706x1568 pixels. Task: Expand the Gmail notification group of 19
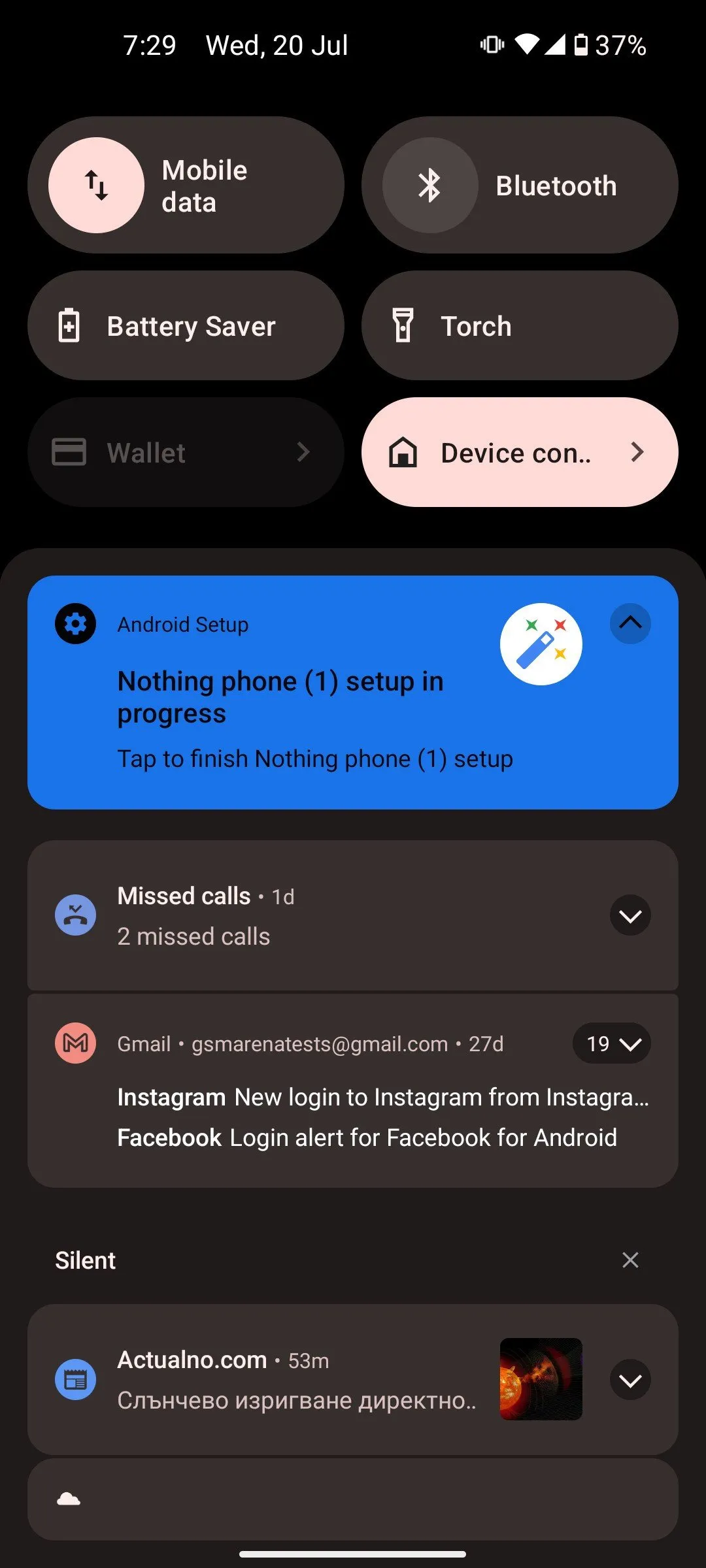612,1043
